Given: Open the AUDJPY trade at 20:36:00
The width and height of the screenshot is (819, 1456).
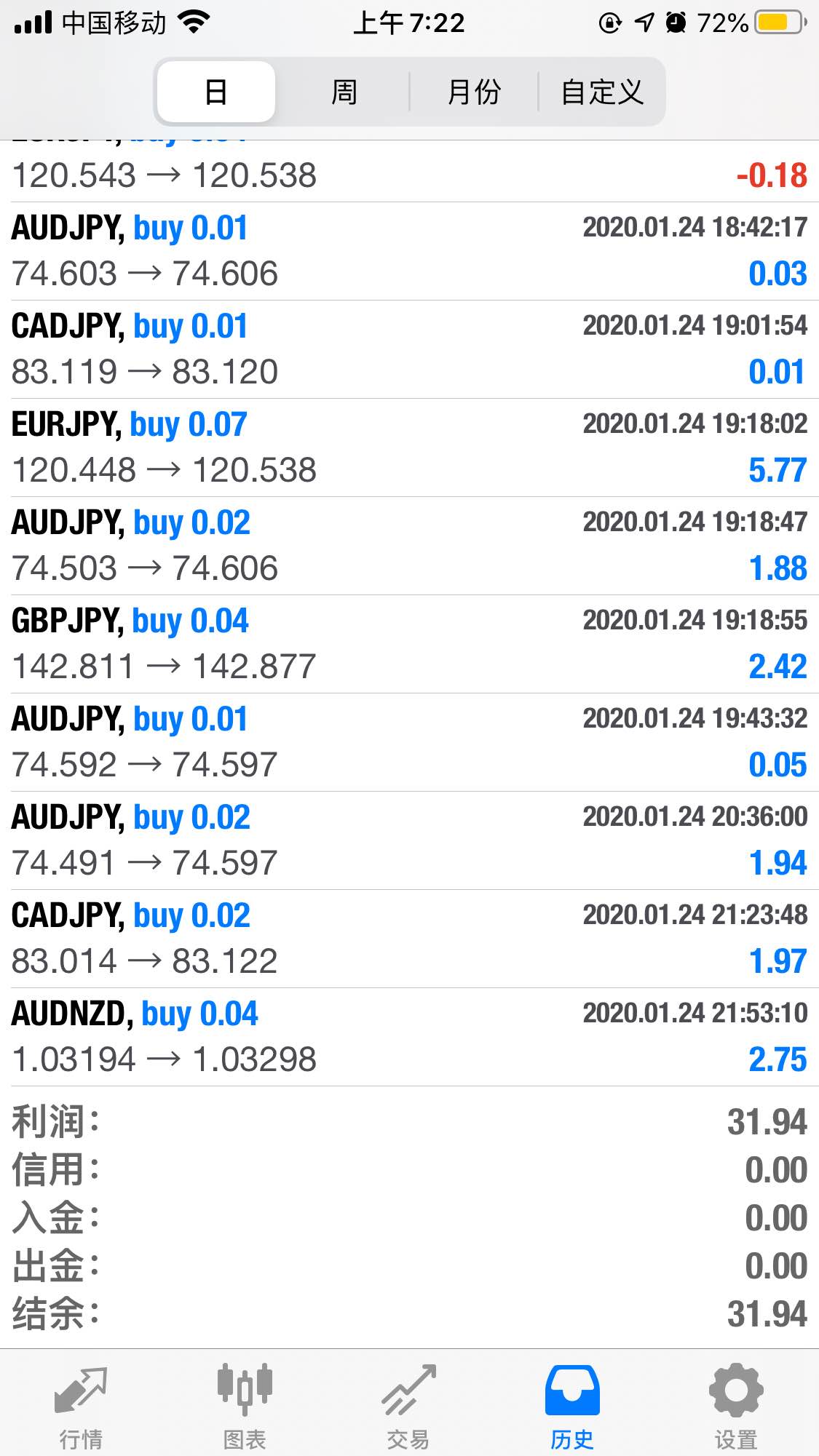Looking at the screenshot, I should coord(409,840).
